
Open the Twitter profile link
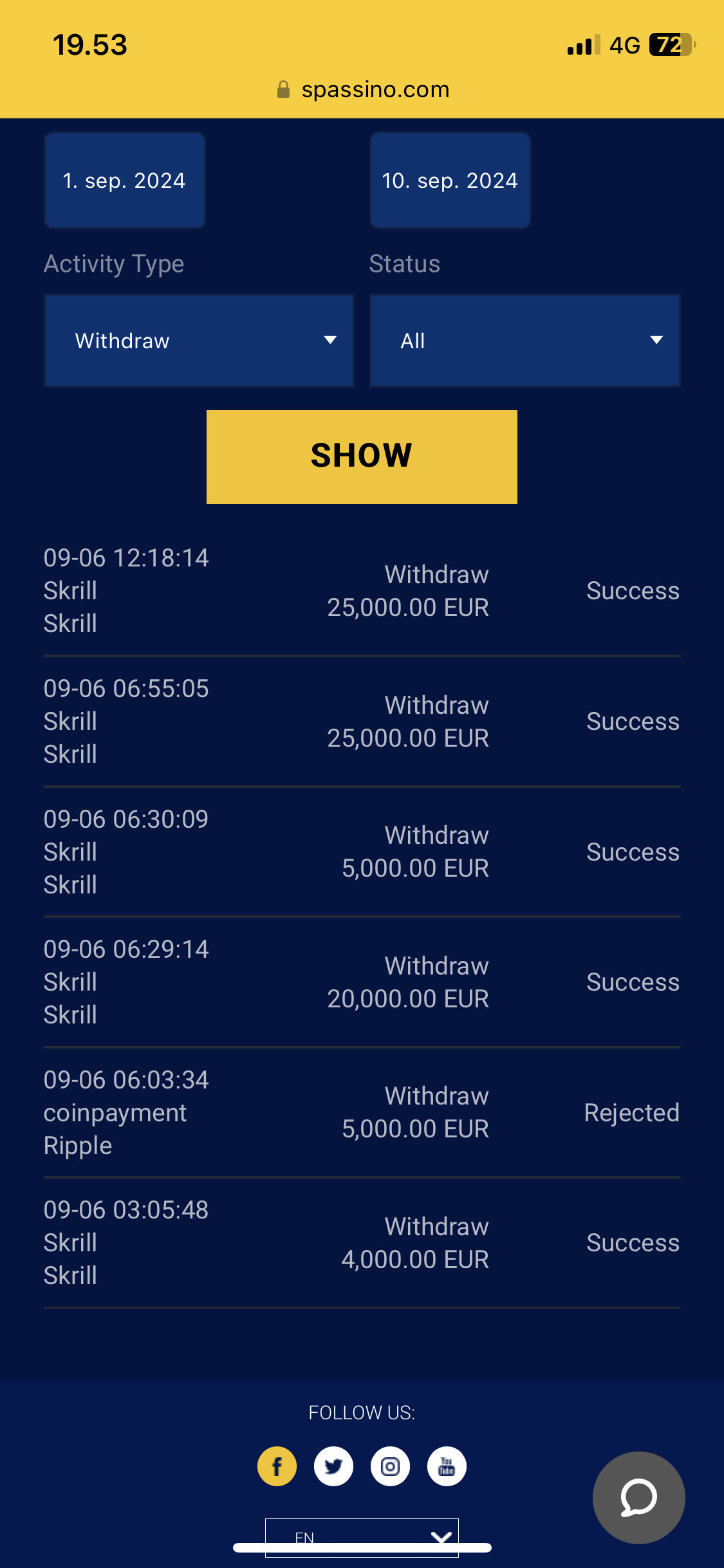point(333,1466)
